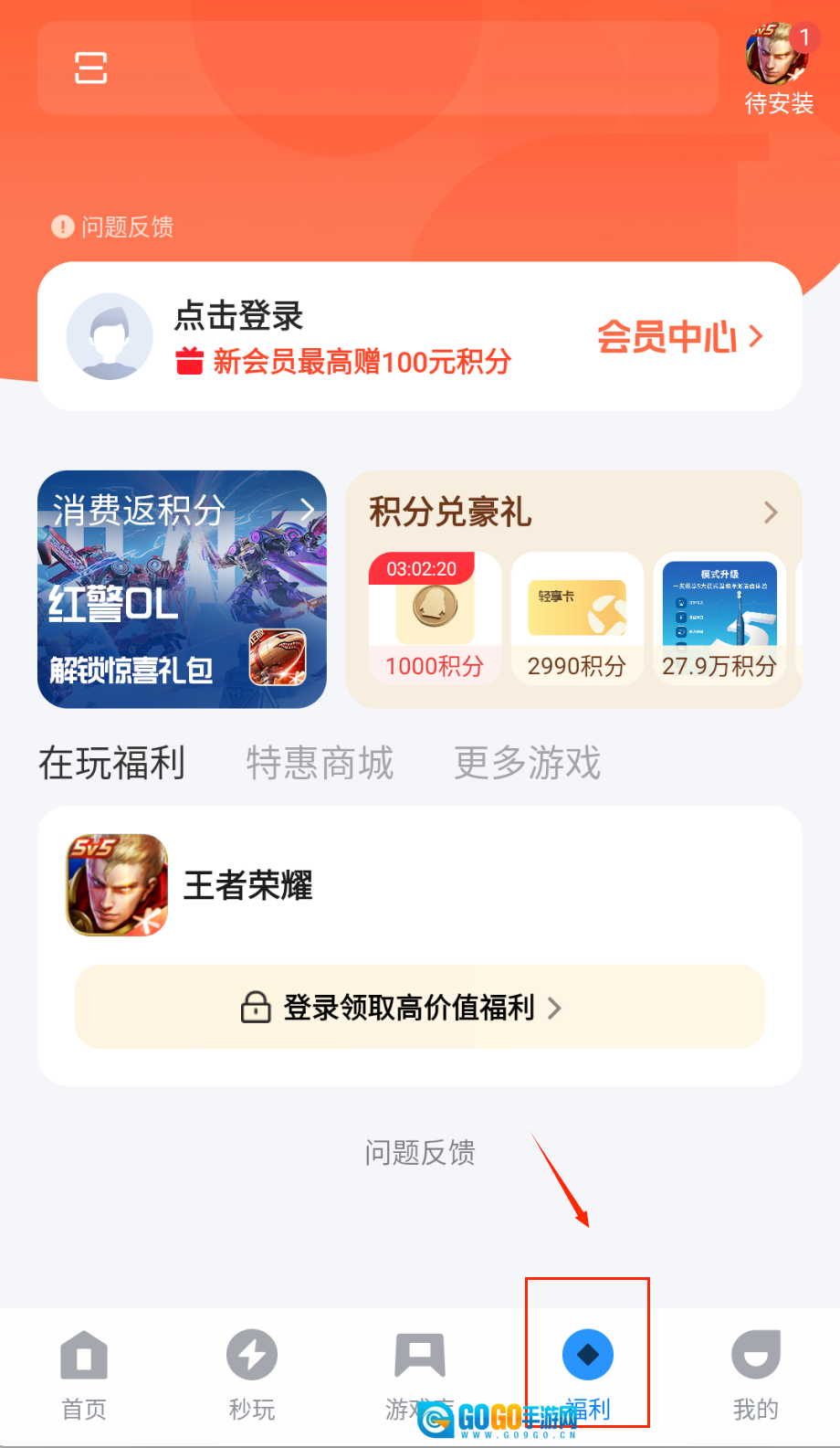Image resolution: width=840 pixels, height=1448 pixels.
Task: Switch to the 特惠商城 tab
Action: (x=320, y=763)
